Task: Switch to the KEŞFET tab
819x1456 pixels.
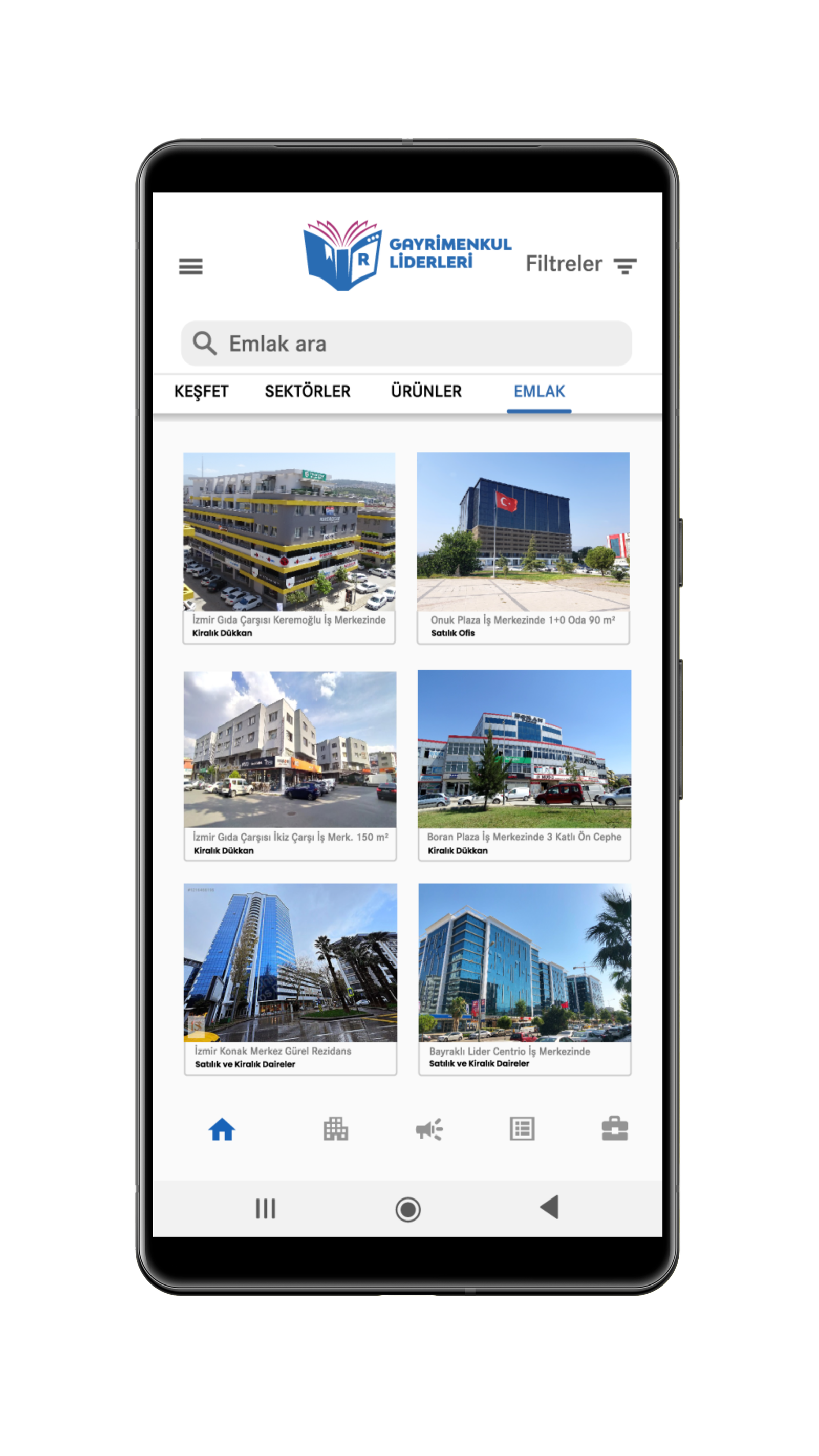Action: point(201,391)
